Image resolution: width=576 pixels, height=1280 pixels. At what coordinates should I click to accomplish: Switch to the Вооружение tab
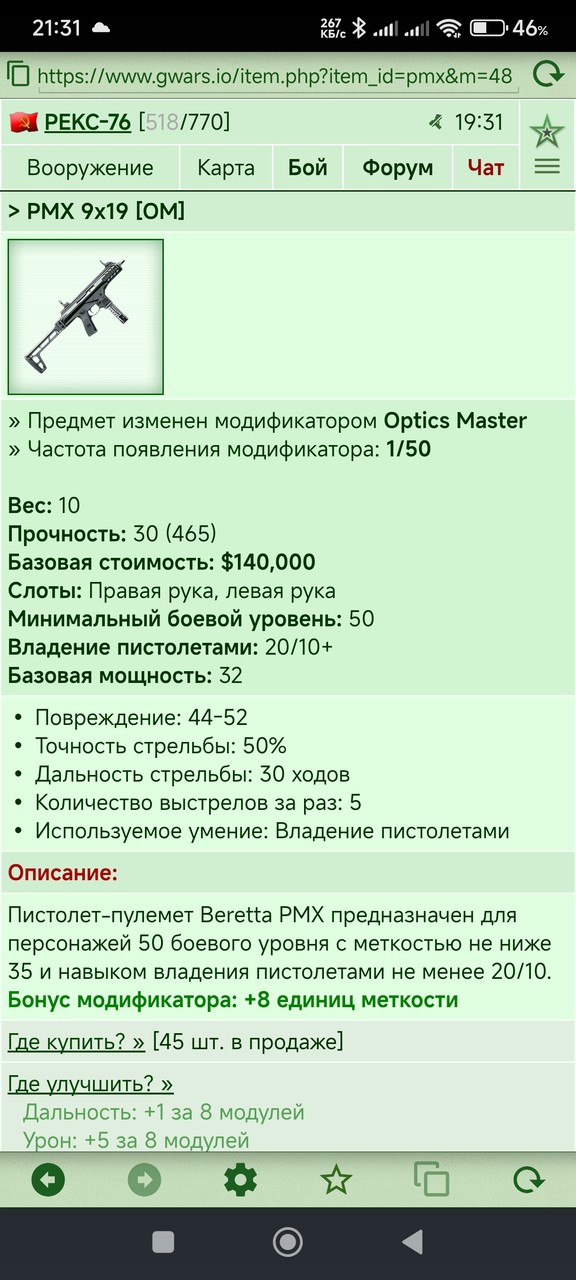(90, 168)
